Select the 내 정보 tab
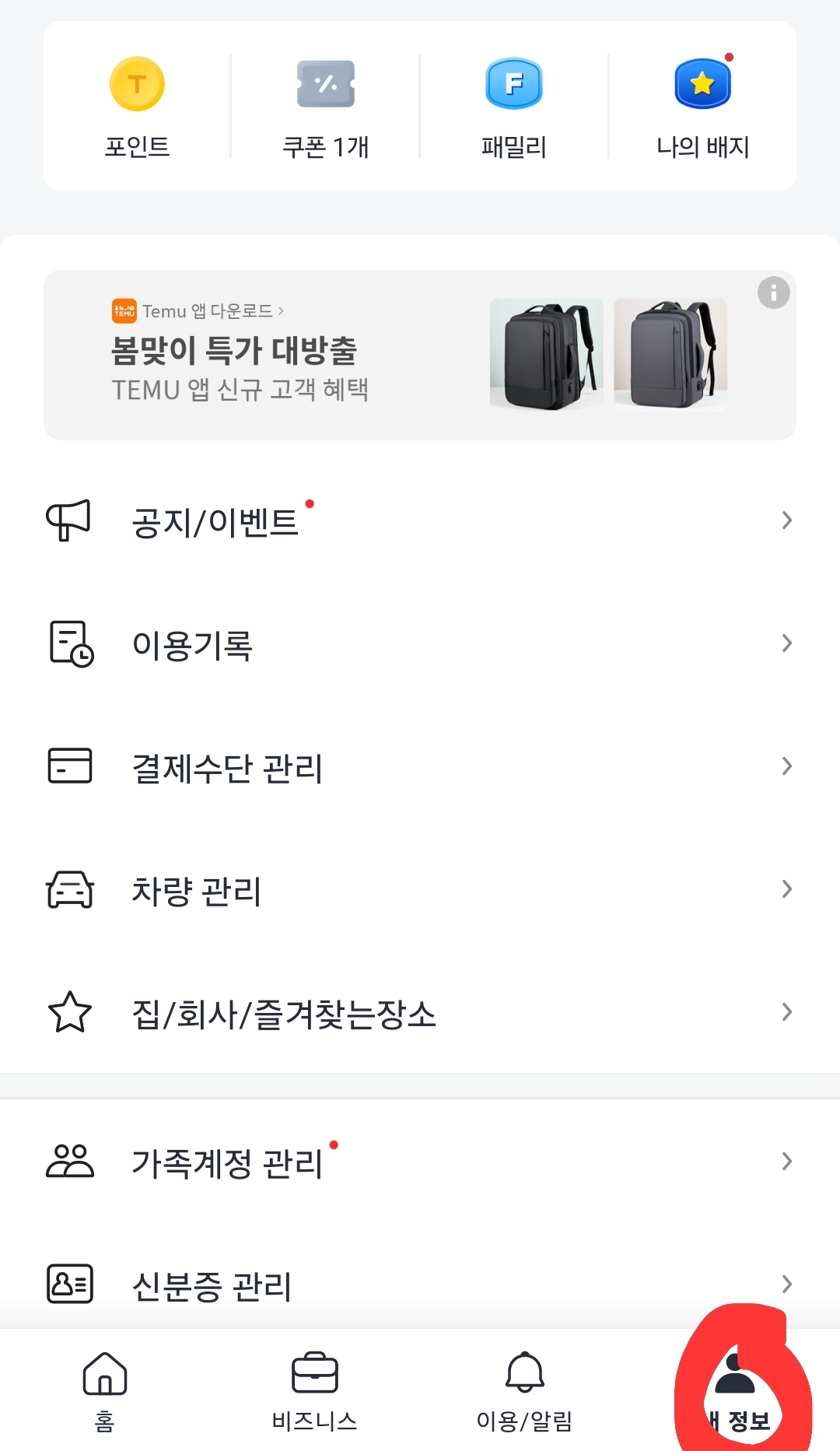840x1451 pixels. point(737,1391)
